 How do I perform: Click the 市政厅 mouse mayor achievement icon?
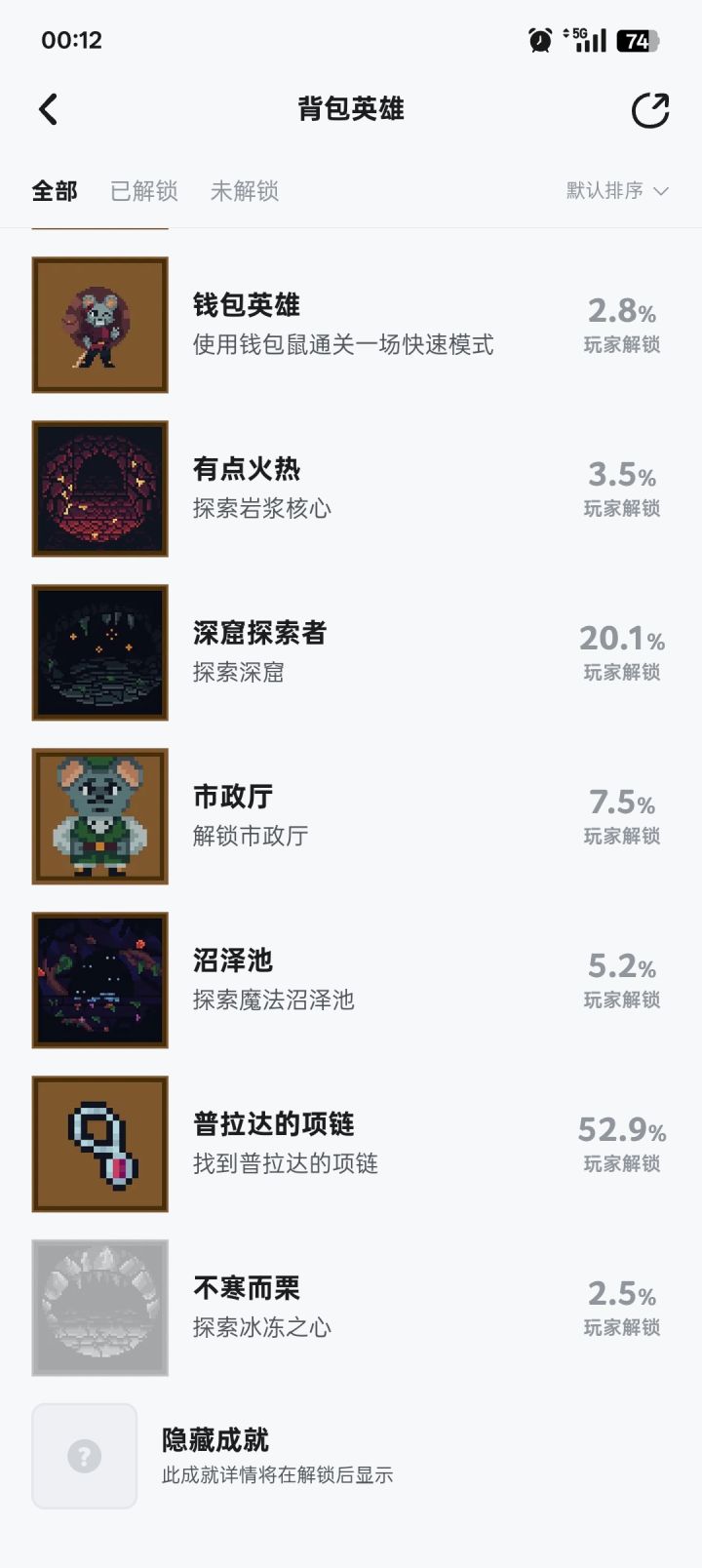point(99,816)
